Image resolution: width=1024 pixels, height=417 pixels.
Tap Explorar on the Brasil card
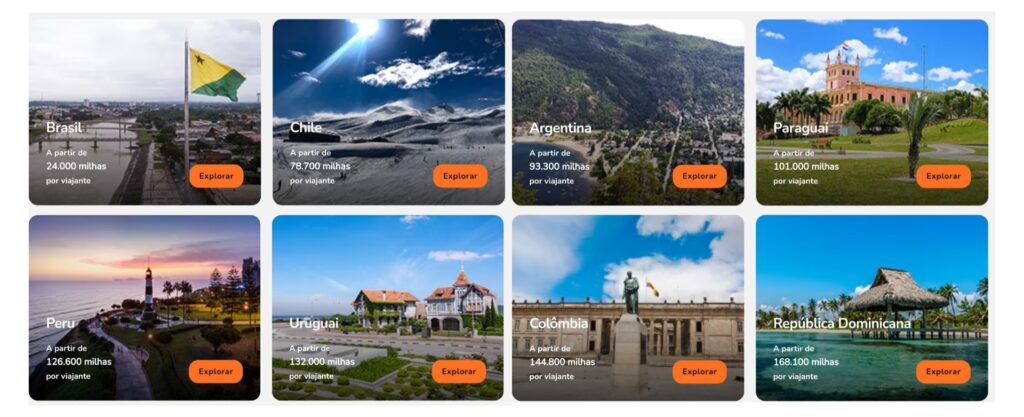(x=216, y=176)
